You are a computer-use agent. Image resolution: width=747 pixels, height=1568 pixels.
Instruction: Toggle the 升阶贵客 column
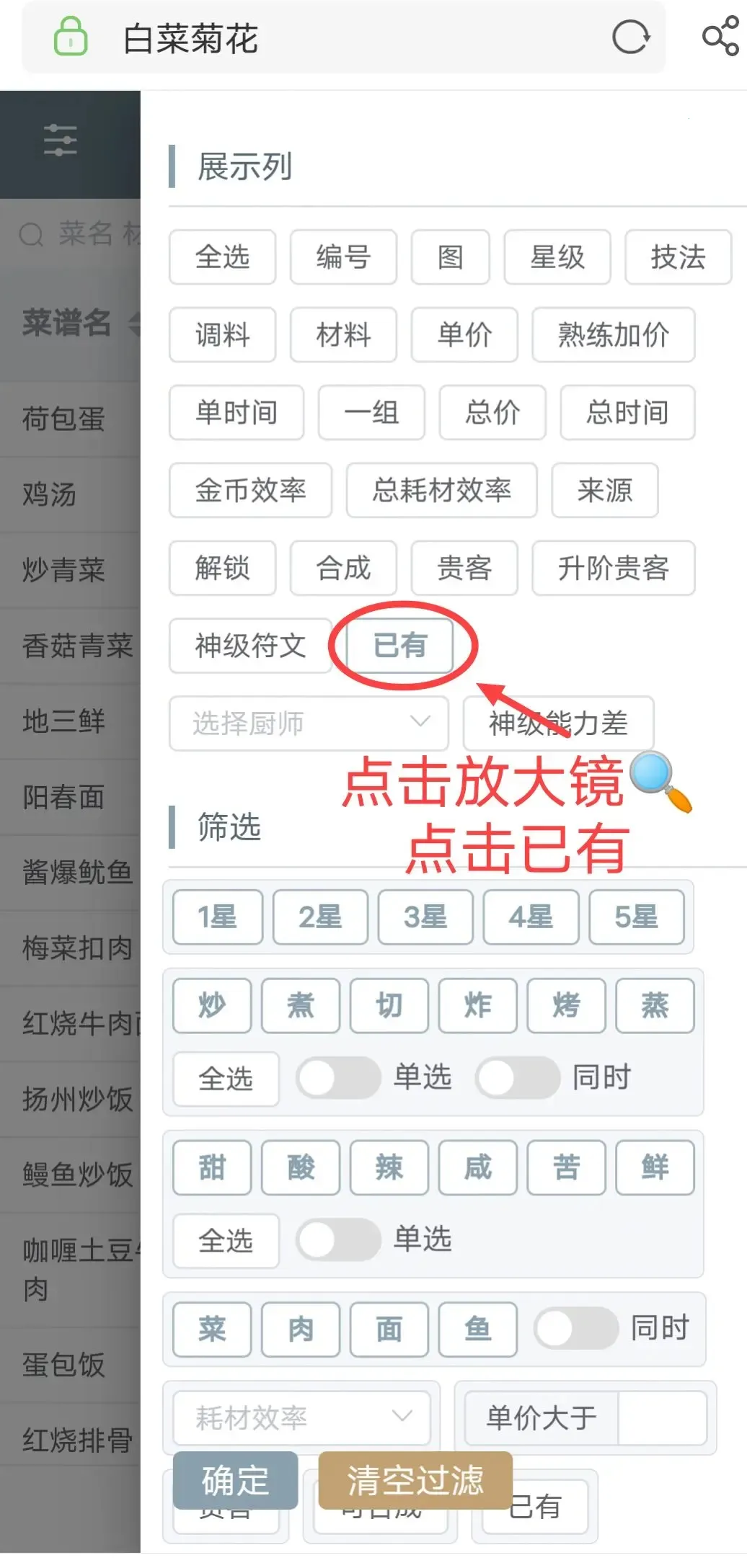click(x=613, y=569)
